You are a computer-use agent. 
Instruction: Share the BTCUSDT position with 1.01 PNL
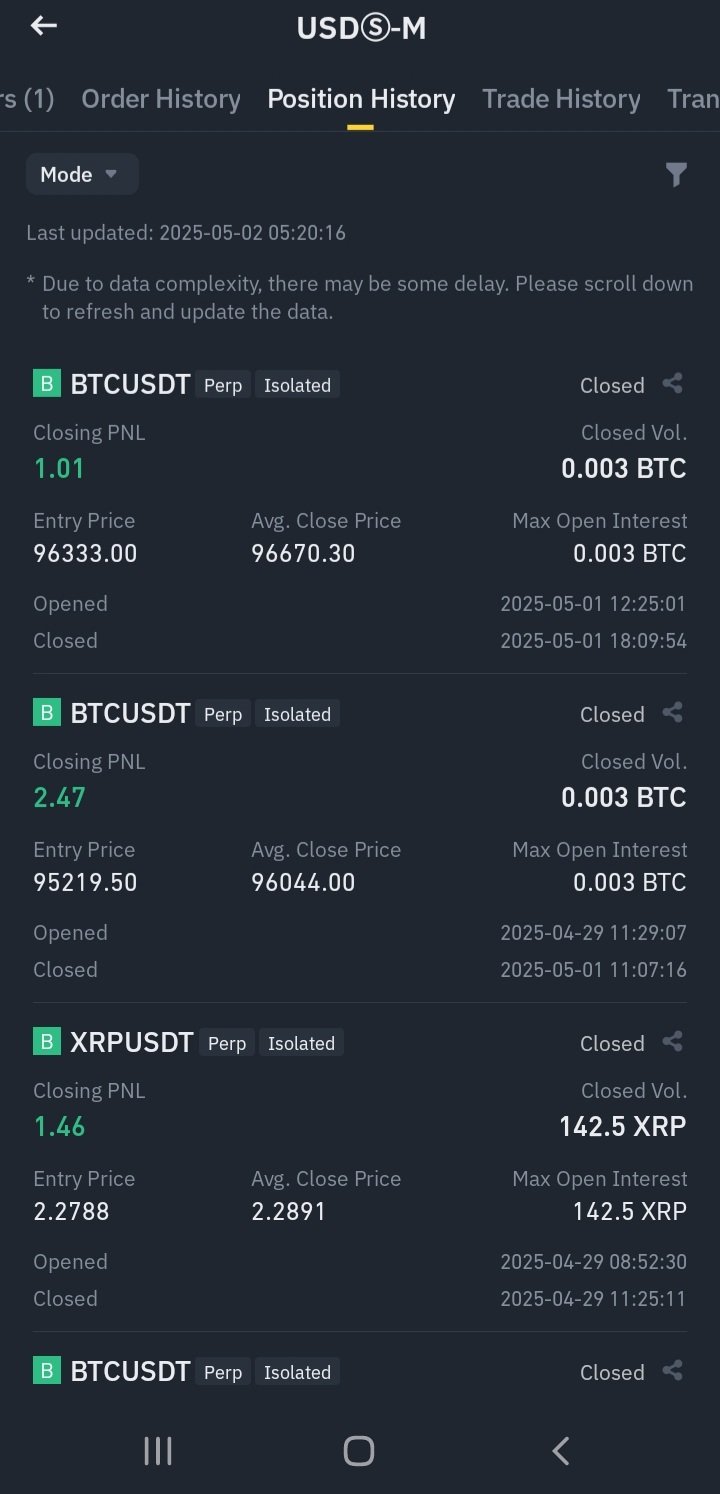pos(673,384)
